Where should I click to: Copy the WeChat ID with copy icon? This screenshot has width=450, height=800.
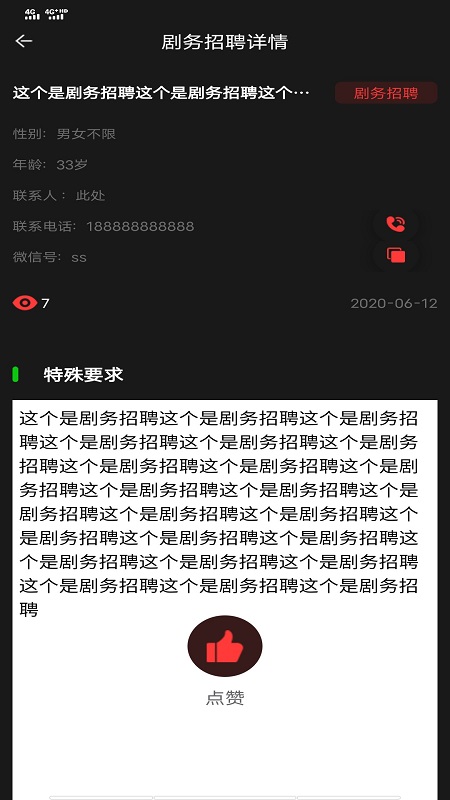click(395, 255)
